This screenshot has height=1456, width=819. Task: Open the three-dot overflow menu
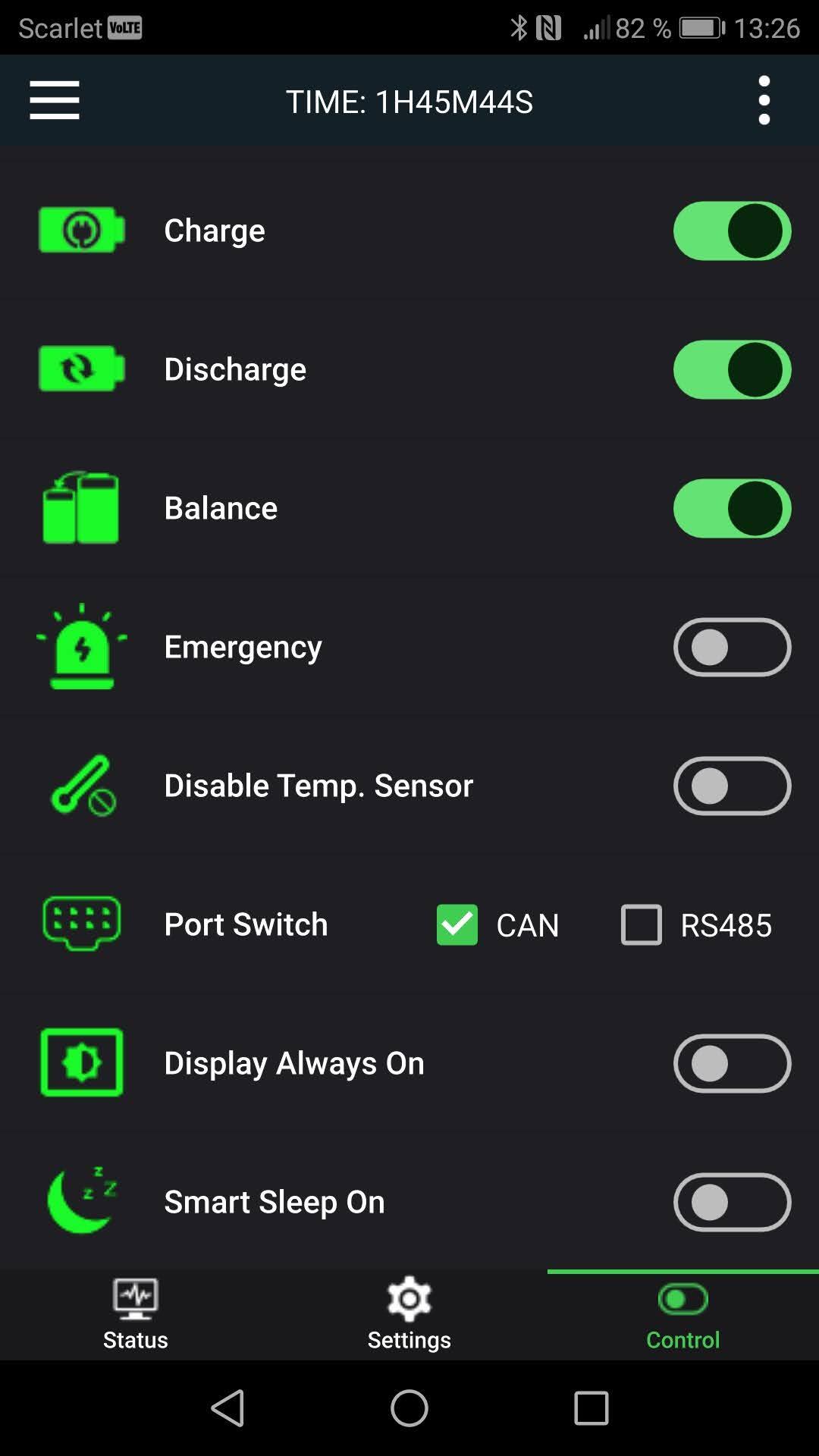(764, 100)
